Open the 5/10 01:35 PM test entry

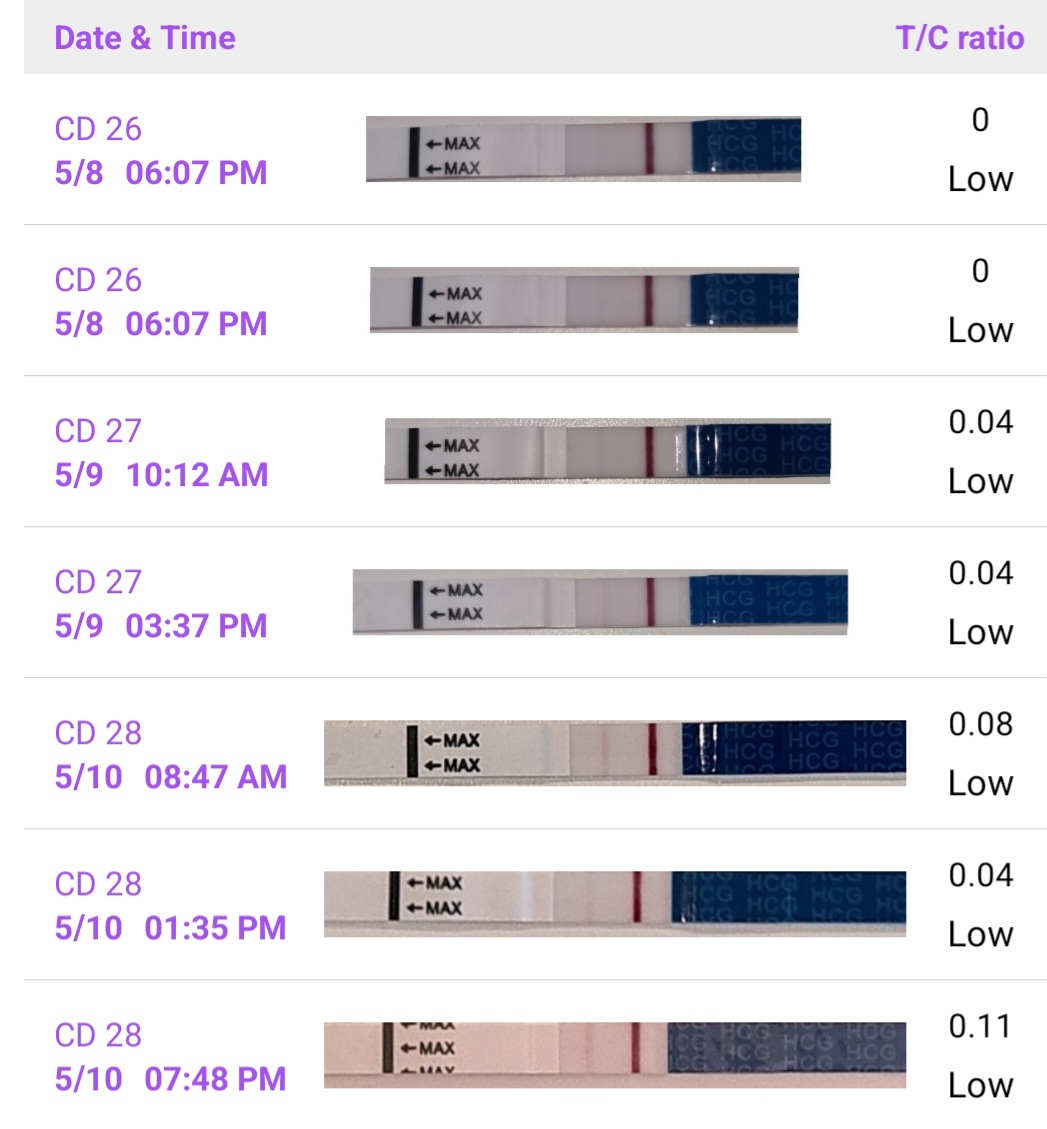(170, 927)
